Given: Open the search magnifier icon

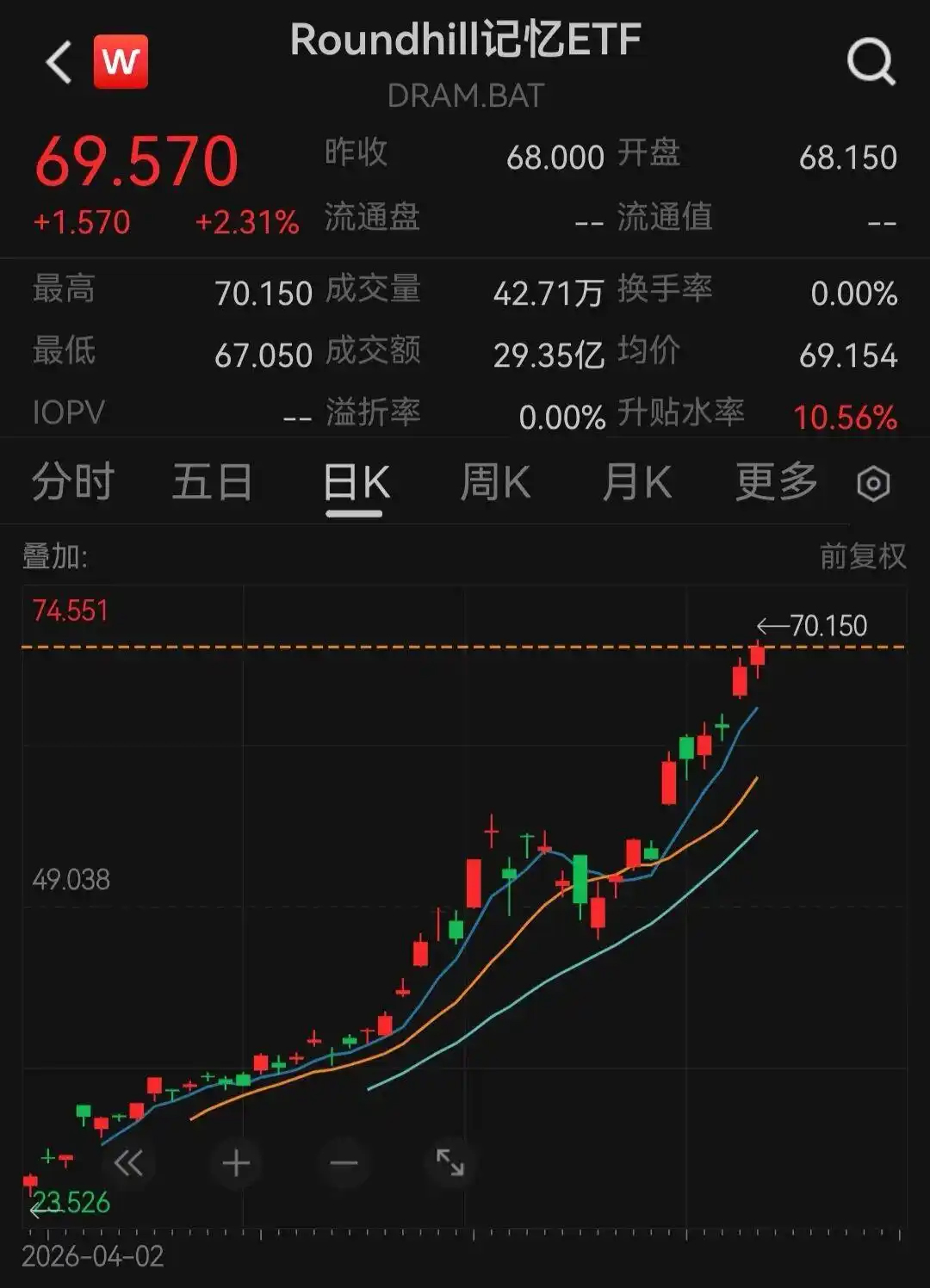Looking at the screenshot, I should point(871,63).
